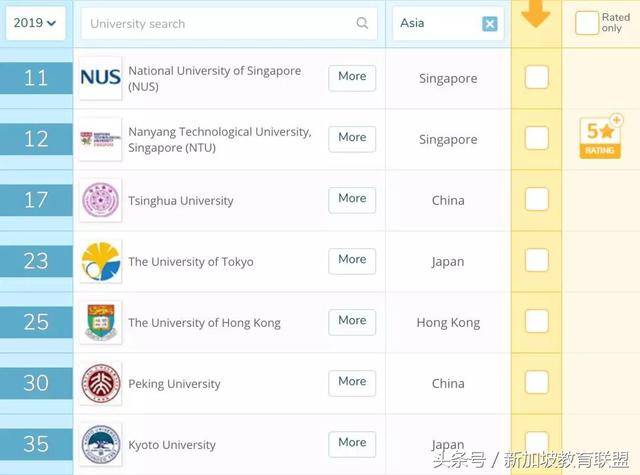This screenshot has height=475, width=640.
Task: Open More for Nanyang Technological University
Action: point(352,138)
